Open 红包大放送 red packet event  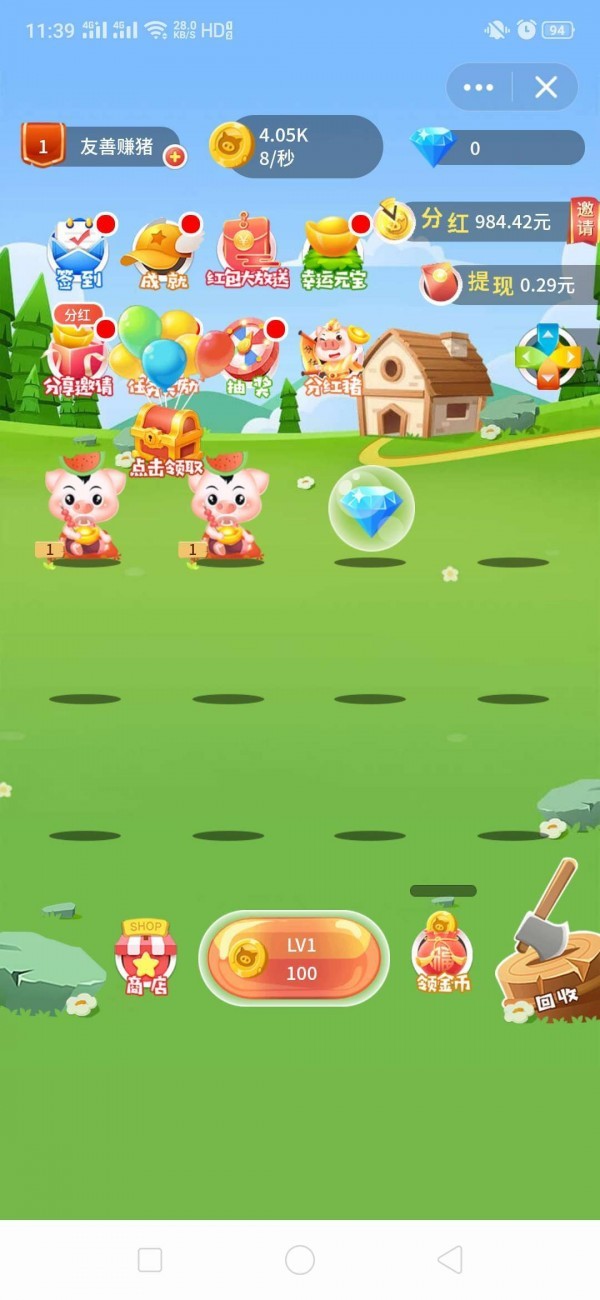[247, 253]
